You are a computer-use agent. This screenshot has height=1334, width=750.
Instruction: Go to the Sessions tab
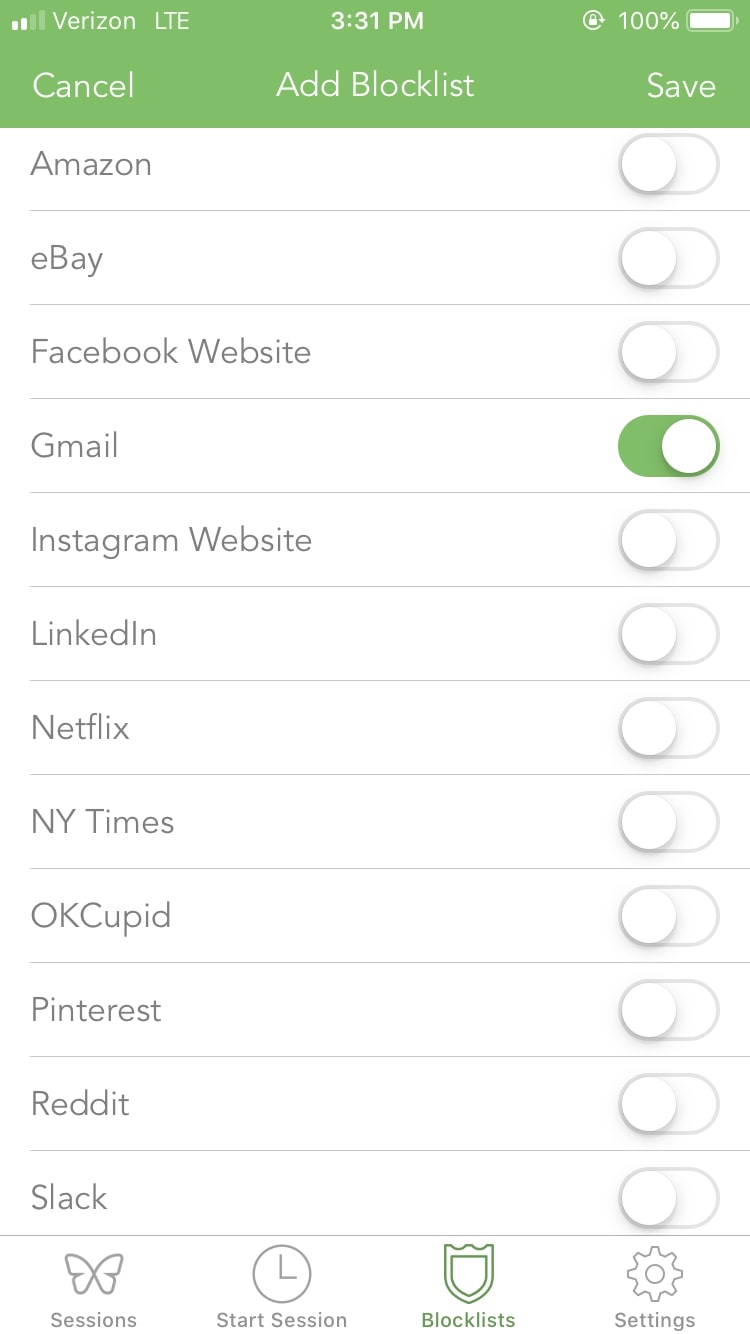tap(93, 1288)
